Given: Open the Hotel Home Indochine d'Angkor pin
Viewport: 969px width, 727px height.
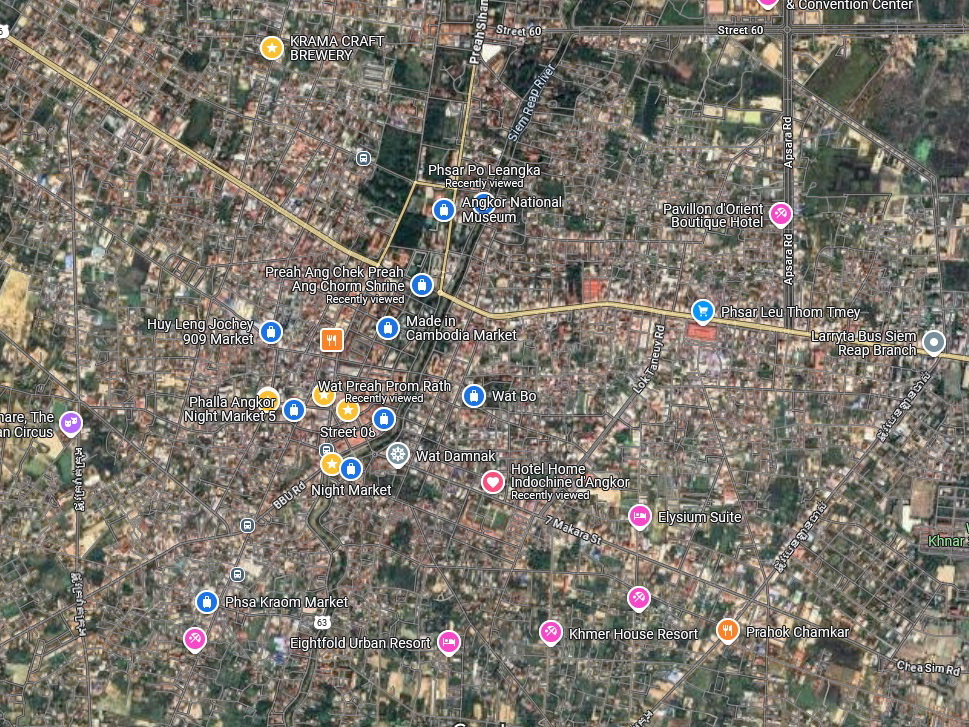Looking at the screenshot, I should click(493, 482).
